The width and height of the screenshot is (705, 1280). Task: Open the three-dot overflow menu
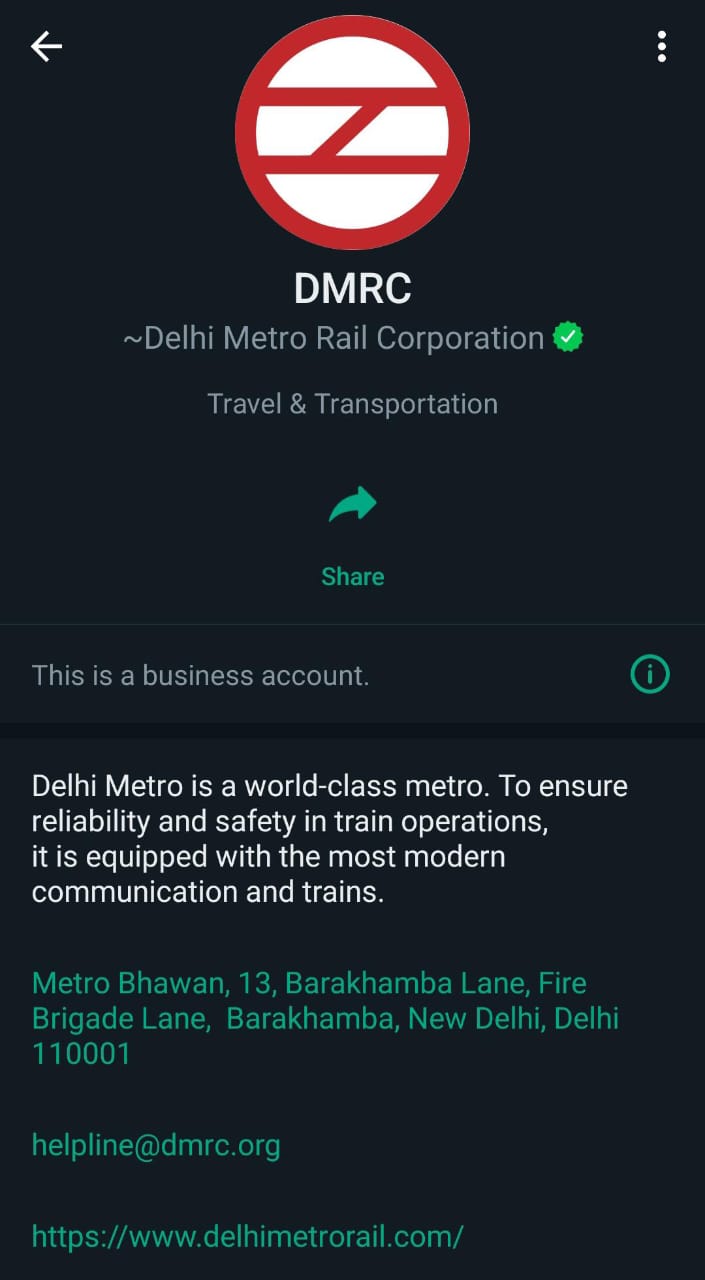pyautogui.click(x=661, y=46)
